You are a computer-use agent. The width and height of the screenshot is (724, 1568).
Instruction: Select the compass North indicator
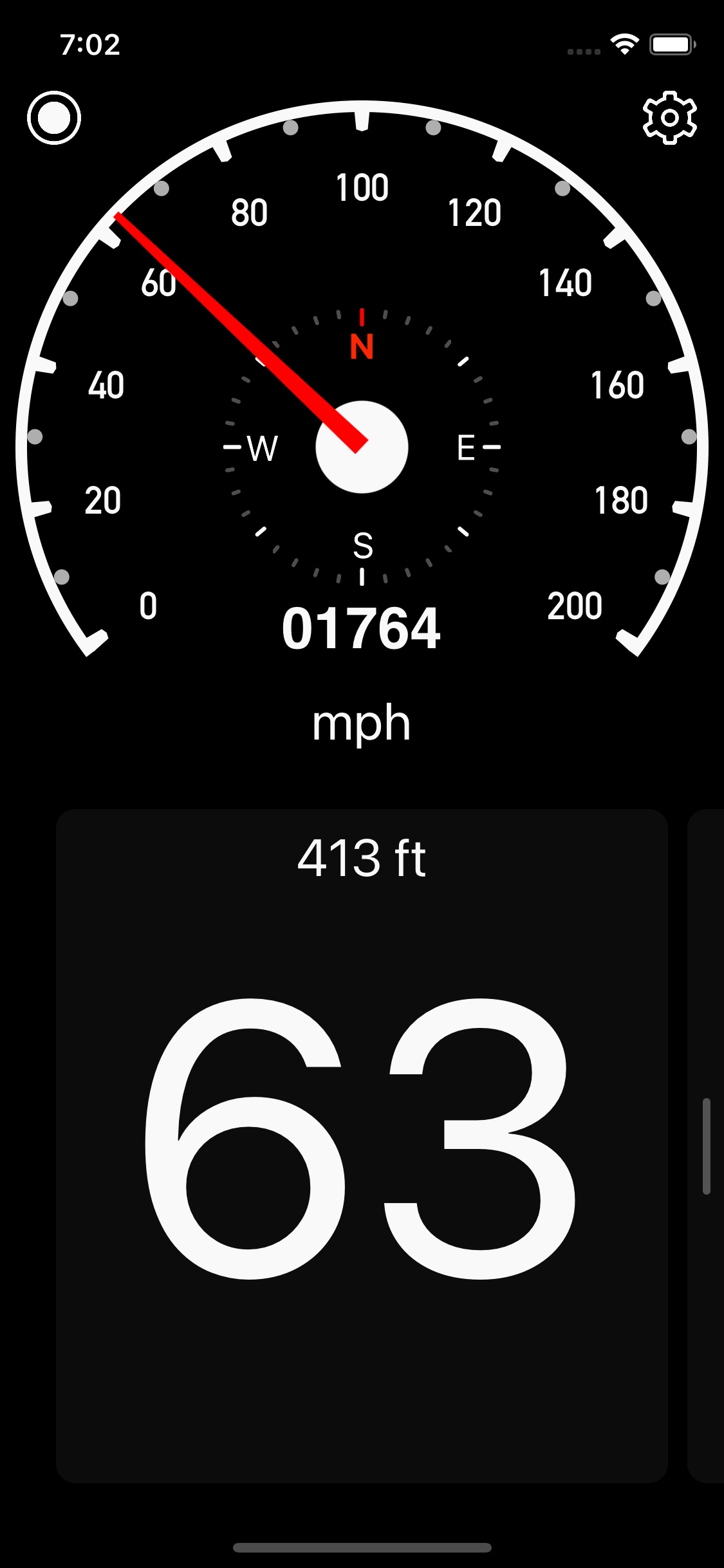tap(362, 346)
